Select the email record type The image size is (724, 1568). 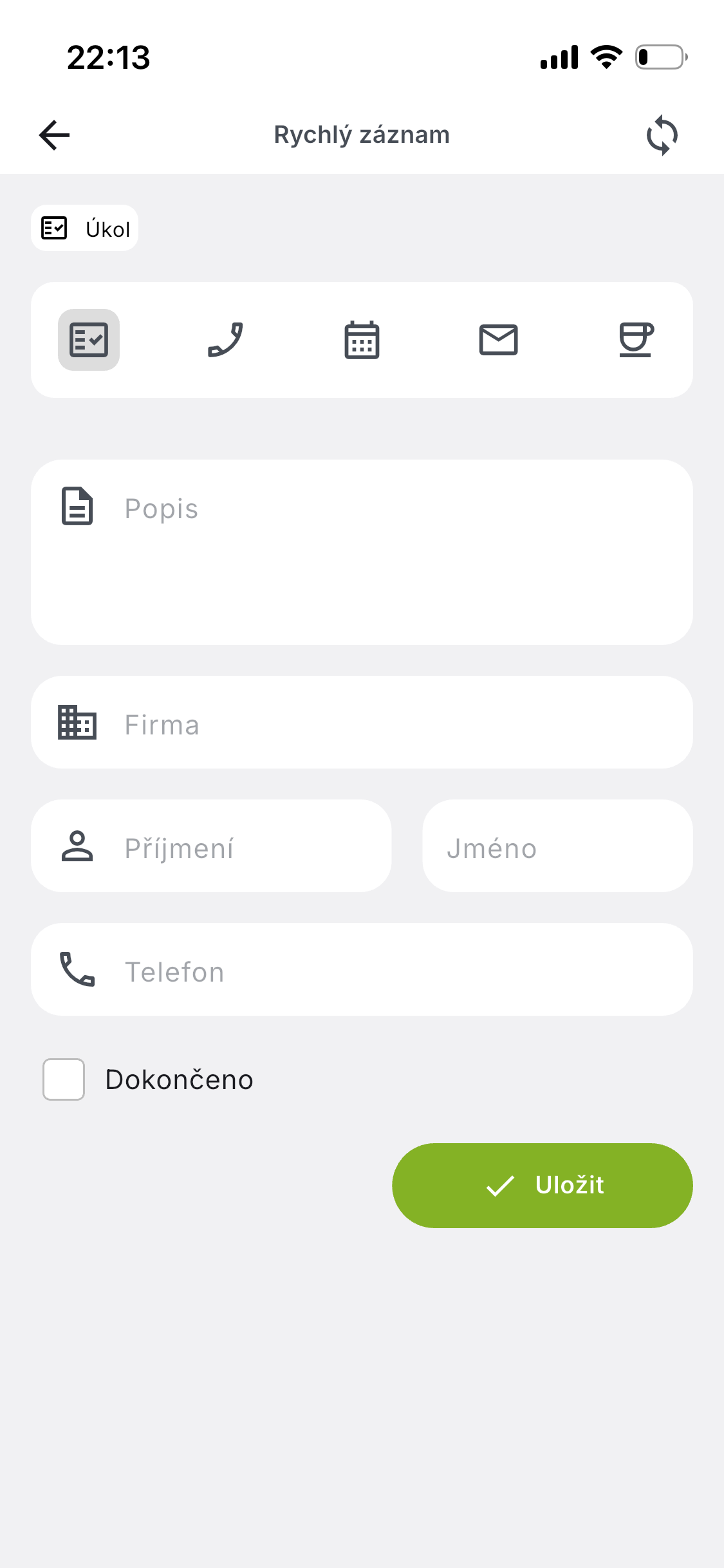[498, 340]
